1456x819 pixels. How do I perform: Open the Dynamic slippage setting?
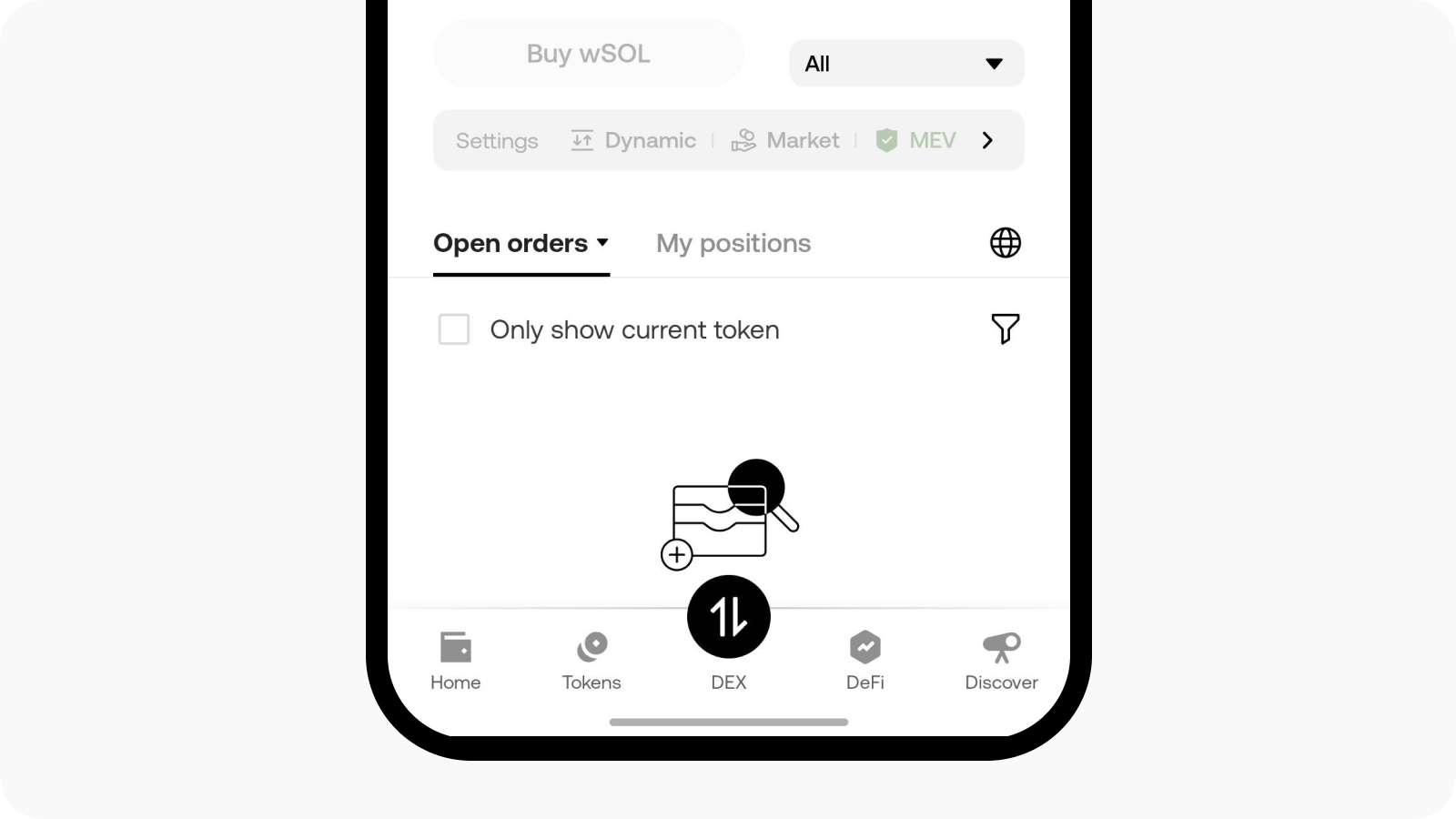tap(633, 140)
